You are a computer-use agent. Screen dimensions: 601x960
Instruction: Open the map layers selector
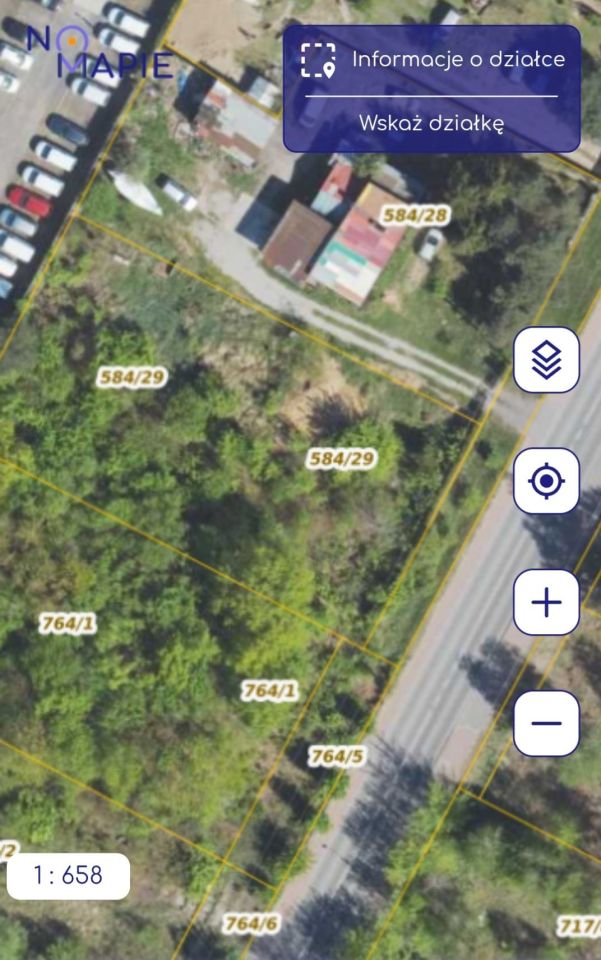[x=546, y=360]
